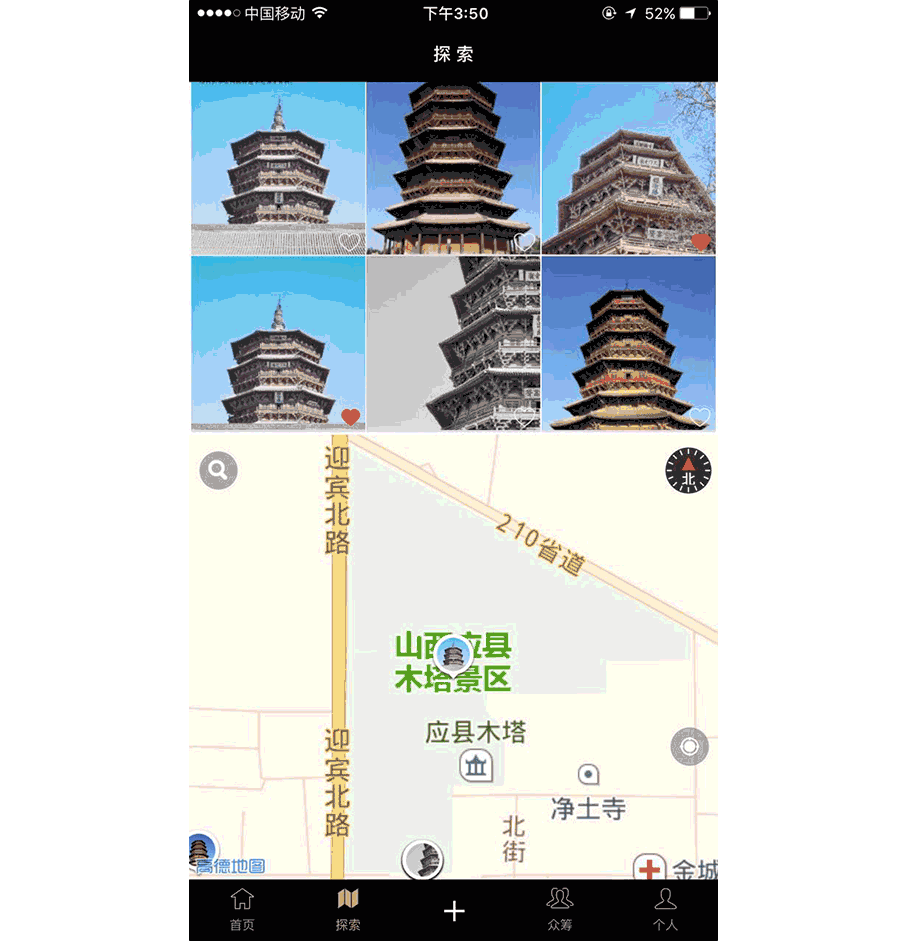
Task: Open the top-middle full pagoda photo
Action: coord(452,168)
